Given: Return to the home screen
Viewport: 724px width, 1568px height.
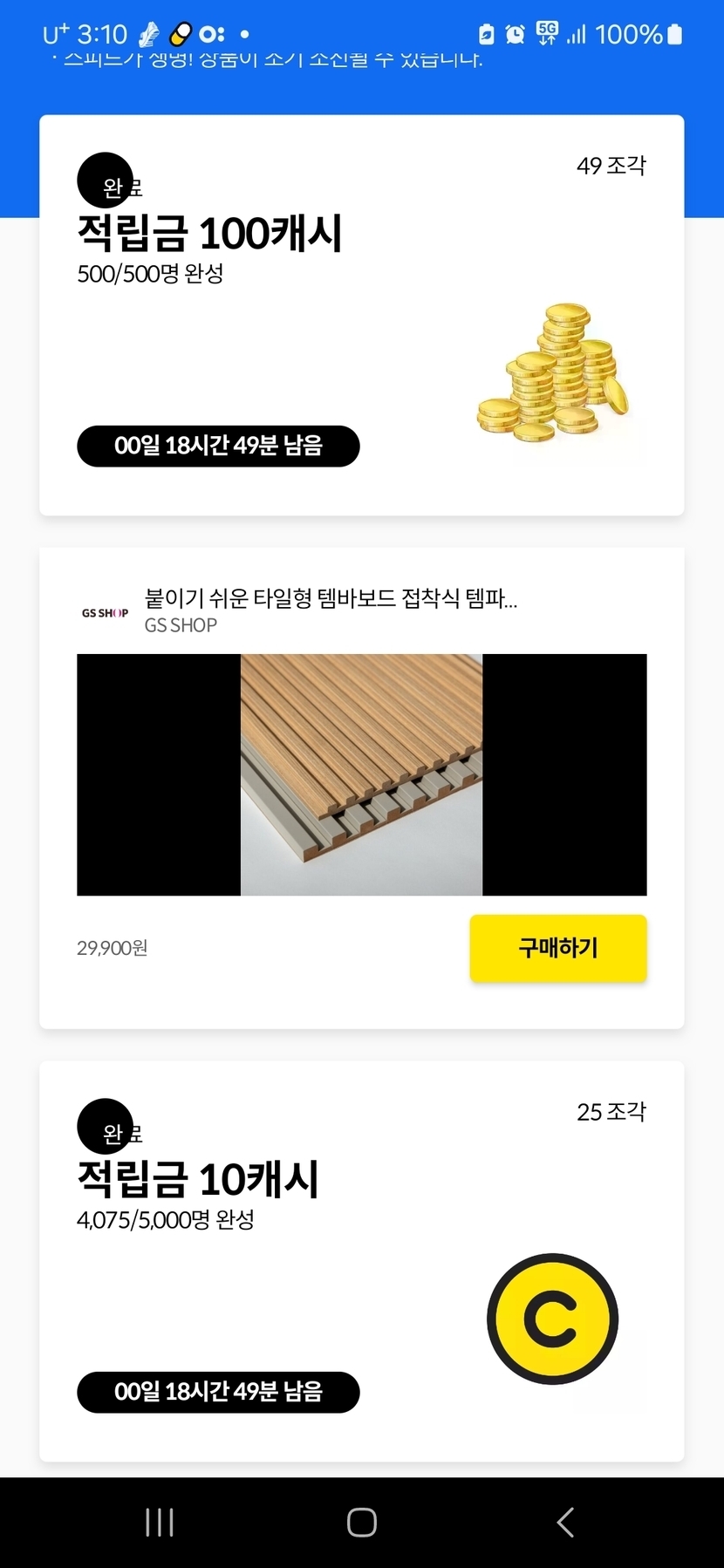Looking at the screenshot, I should 361,1523.
